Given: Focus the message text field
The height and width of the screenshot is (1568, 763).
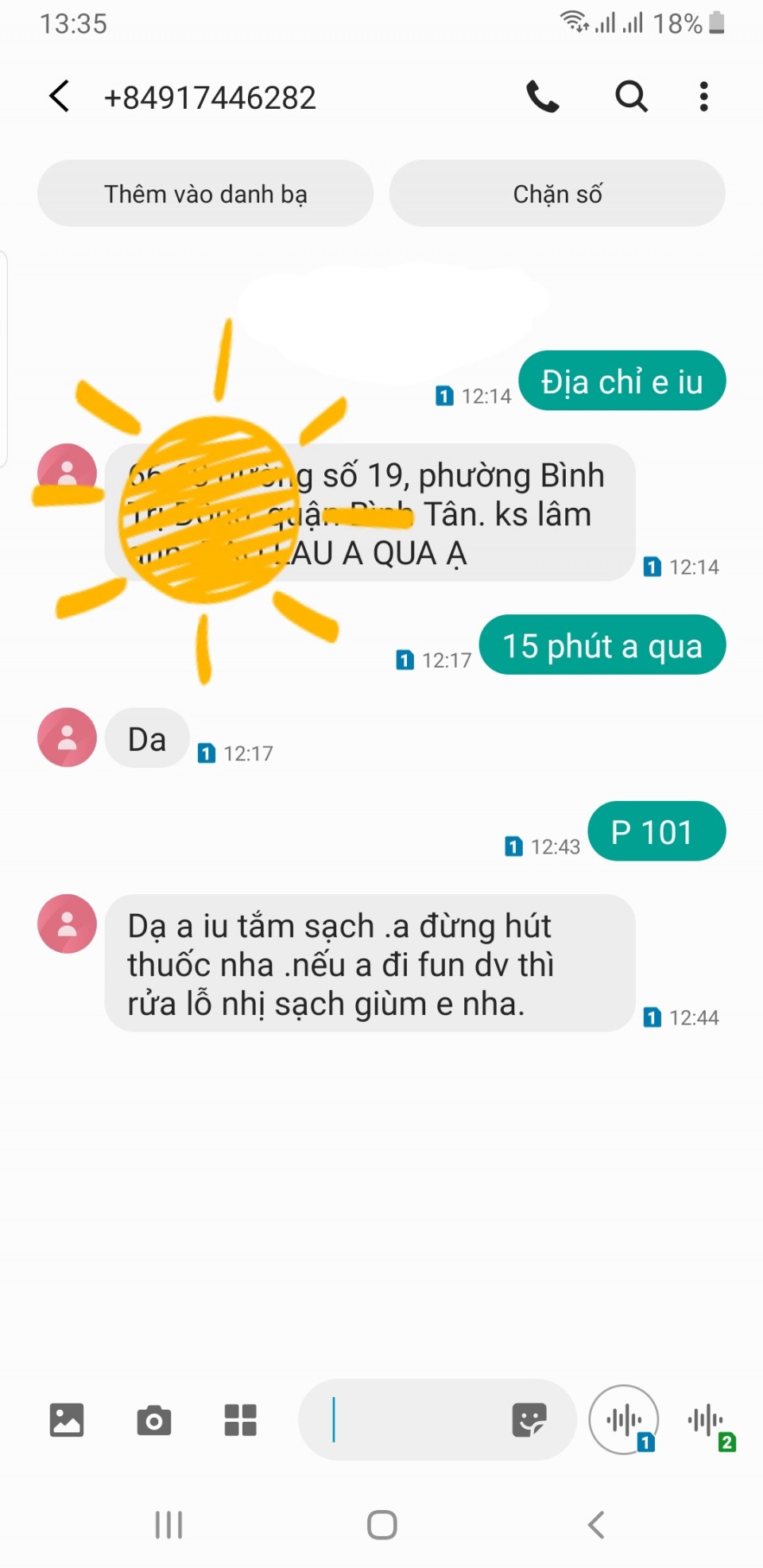Looking at the screenshot, I should coord(405,1419).
